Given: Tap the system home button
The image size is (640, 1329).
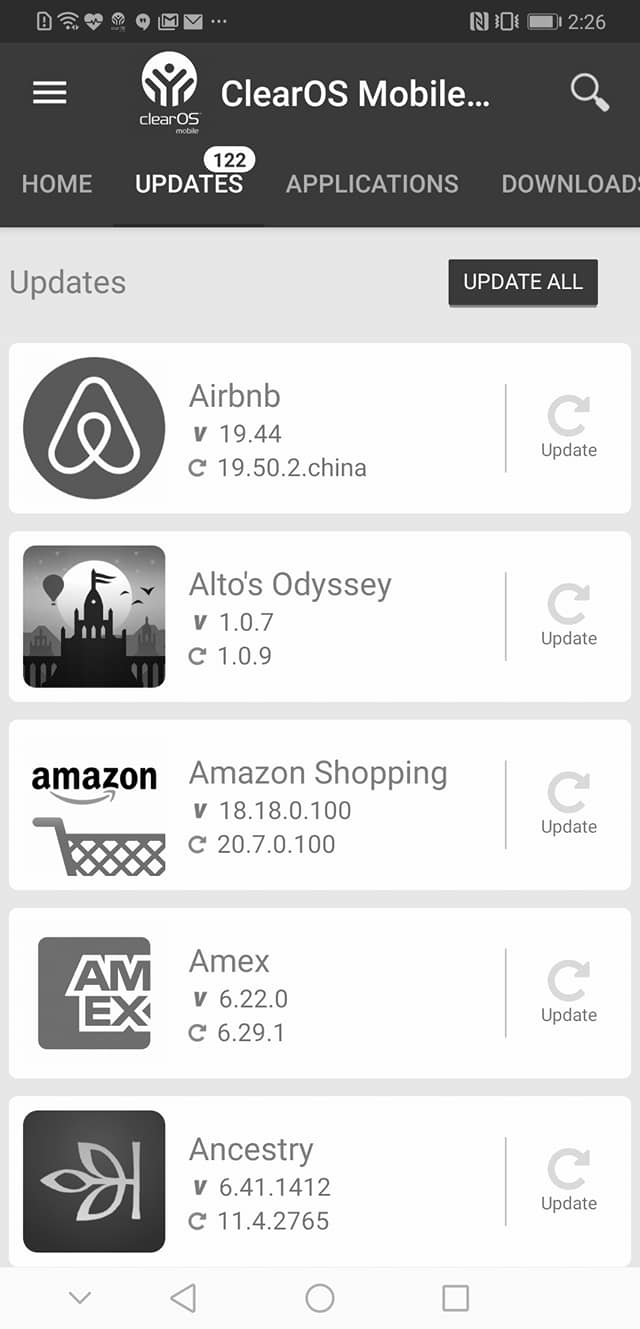Looking at the screenshot, I should click(320, 1298).
